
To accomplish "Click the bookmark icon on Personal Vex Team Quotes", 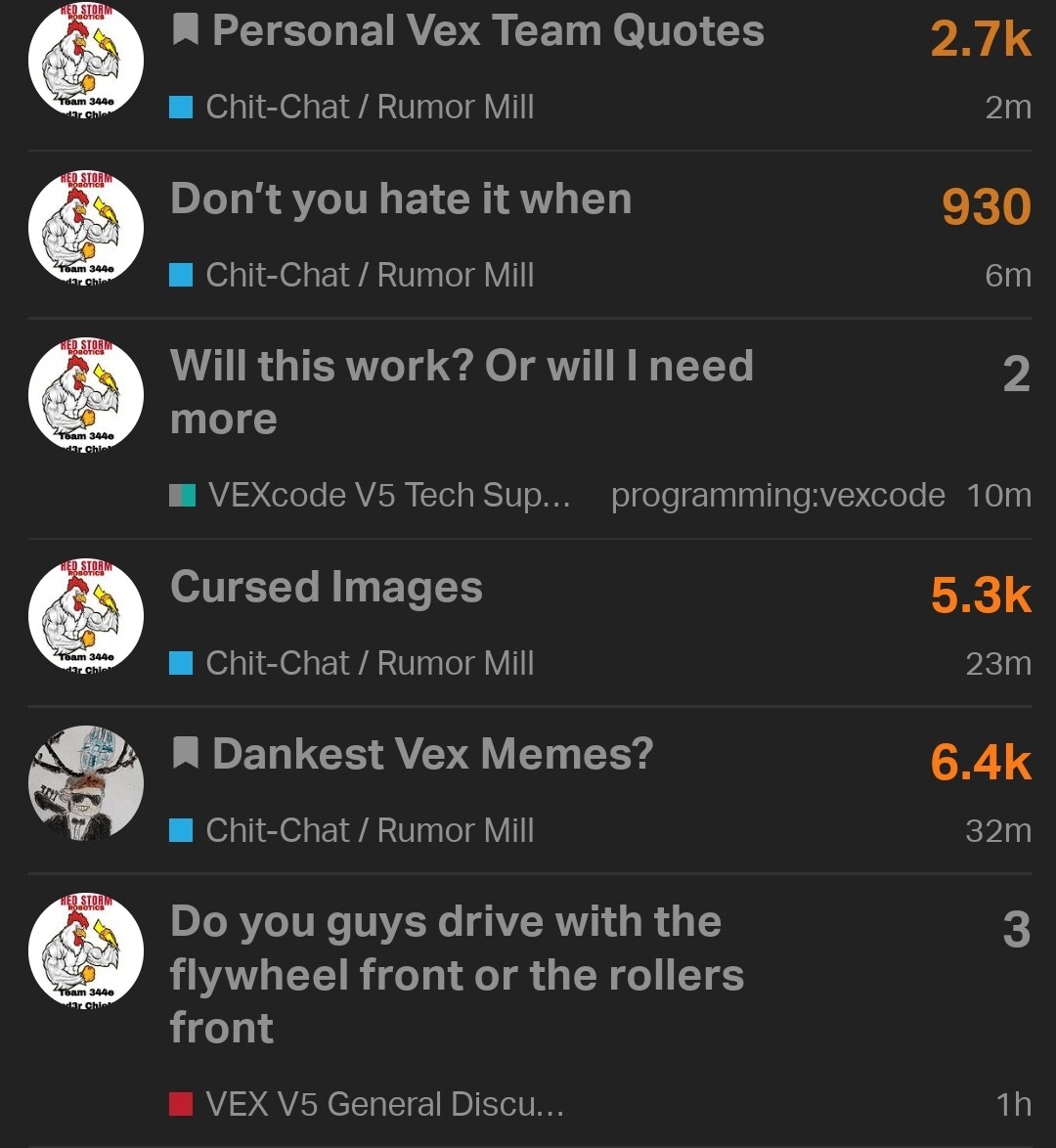I will point(186,29).
